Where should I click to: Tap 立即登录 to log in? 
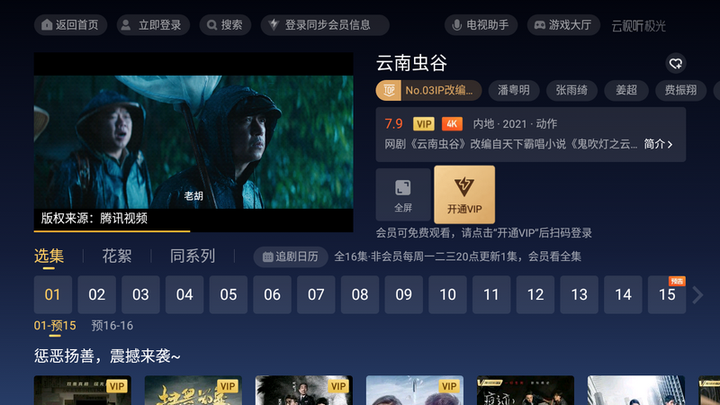(152, 25)
